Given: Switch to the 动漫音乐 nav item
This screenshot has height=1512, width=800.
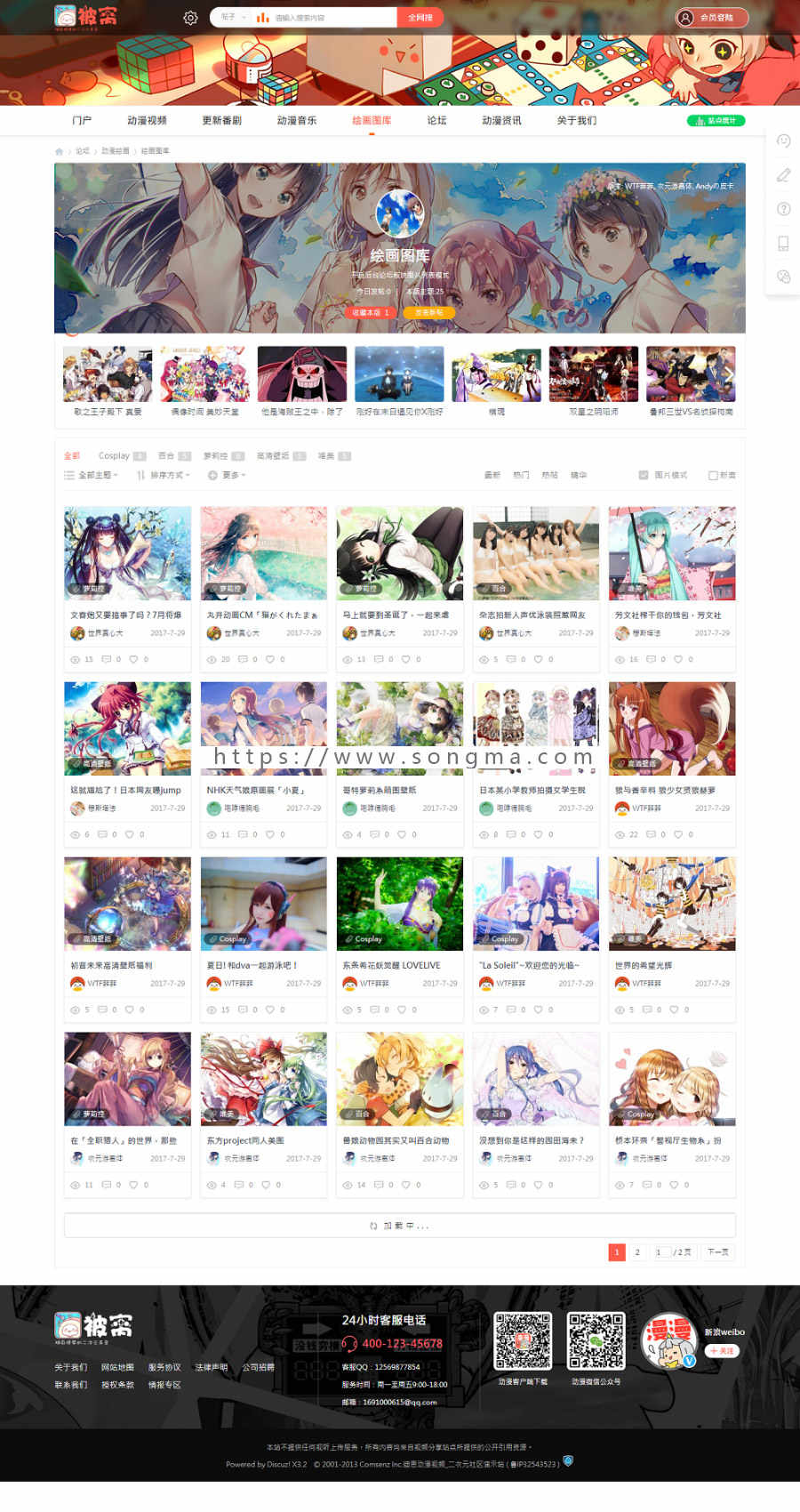Looking at the screenshot, I should tap(296, 120).
